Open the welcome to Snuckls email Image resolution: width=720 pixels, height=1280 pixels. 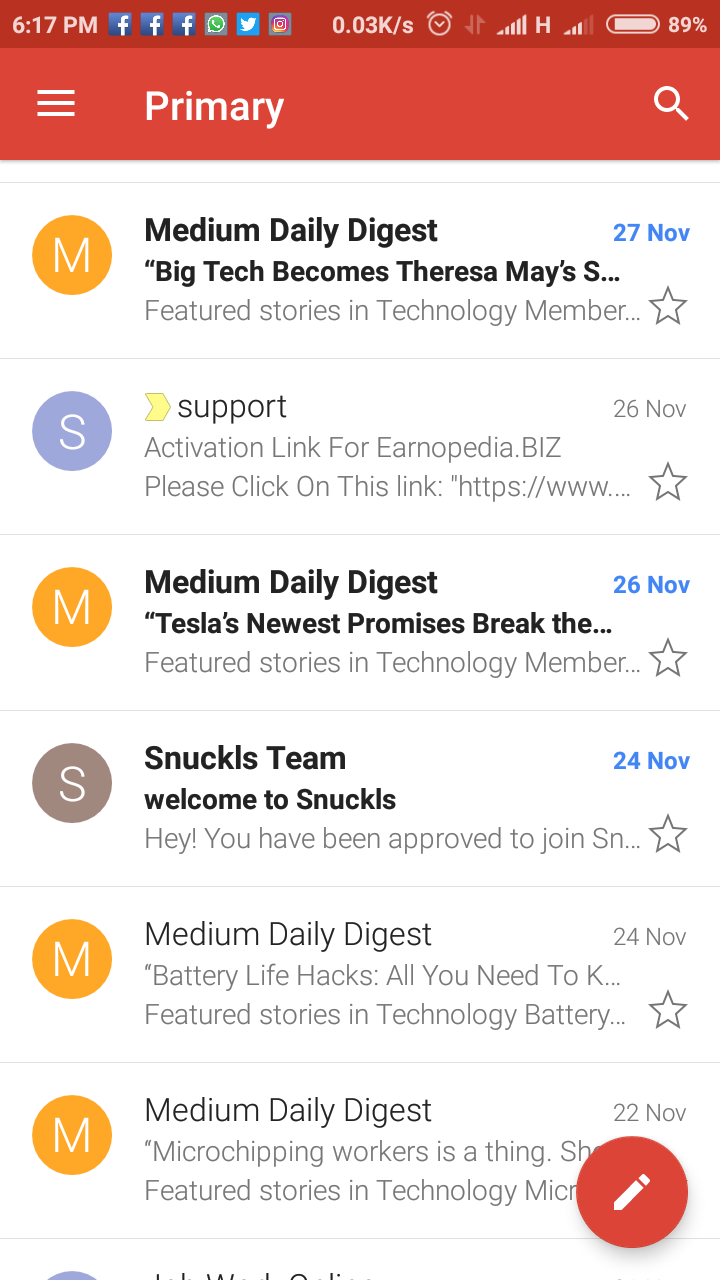(380, 799)
